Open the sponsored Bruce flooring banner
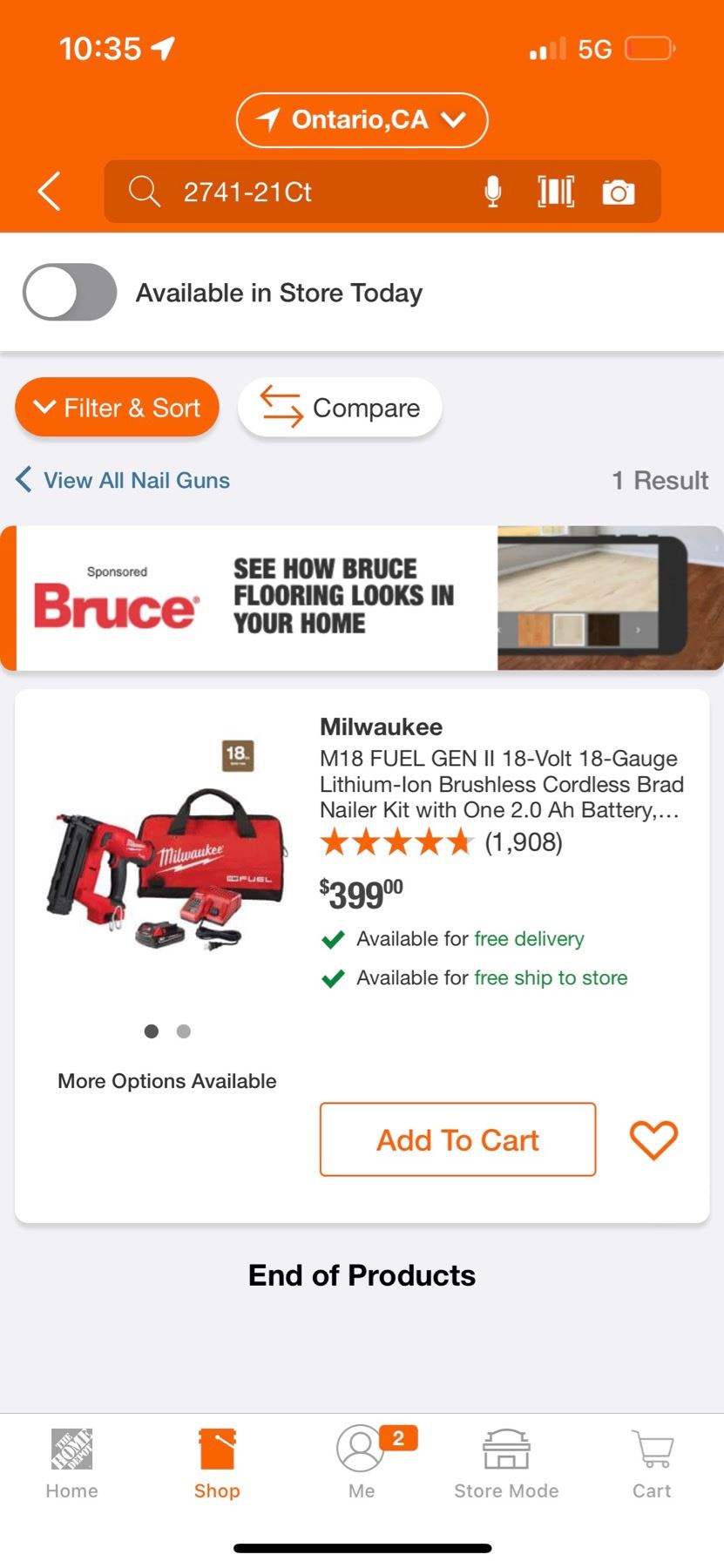724x1568 pixels. [x=362, y=598]
